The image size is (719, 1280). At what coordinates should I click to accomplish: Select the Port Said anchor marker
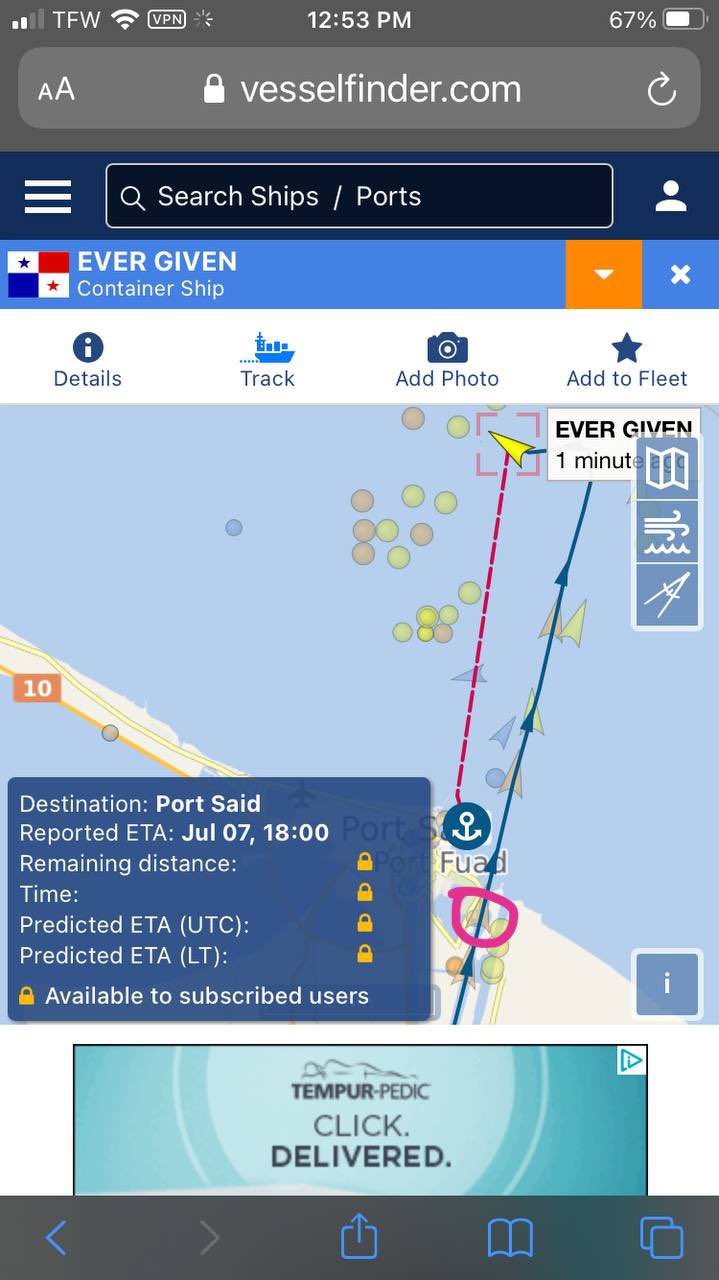[466, 827]
